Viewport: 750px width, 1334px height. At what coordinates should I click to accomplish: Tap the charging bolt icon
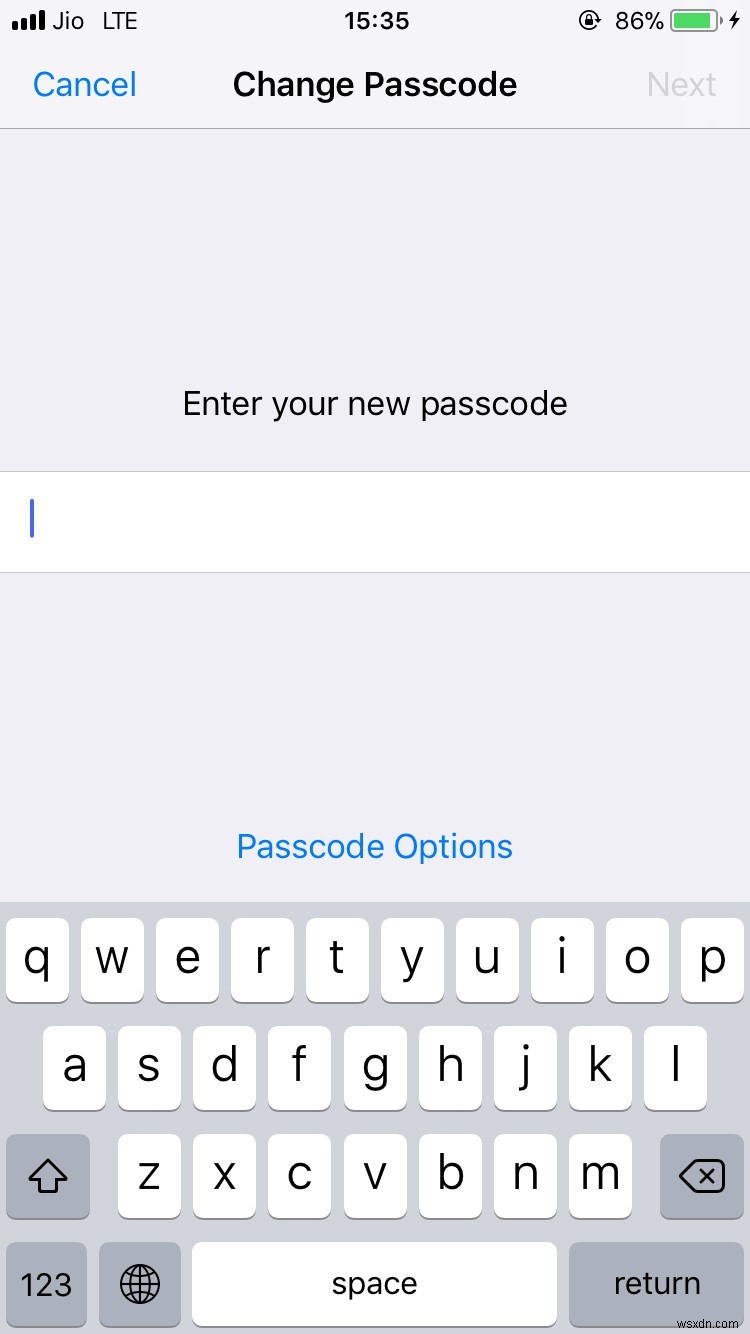tap(733, 19)
